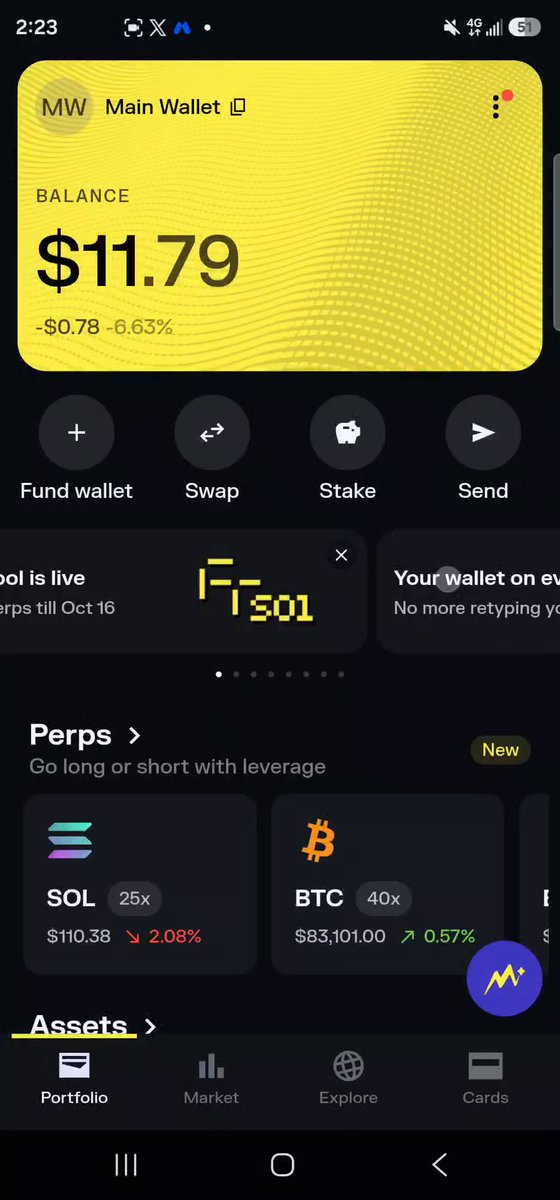Open the SOL 25x perps card
The width and height of the screenshot is (560, 1200).
(x=140, y=884)
